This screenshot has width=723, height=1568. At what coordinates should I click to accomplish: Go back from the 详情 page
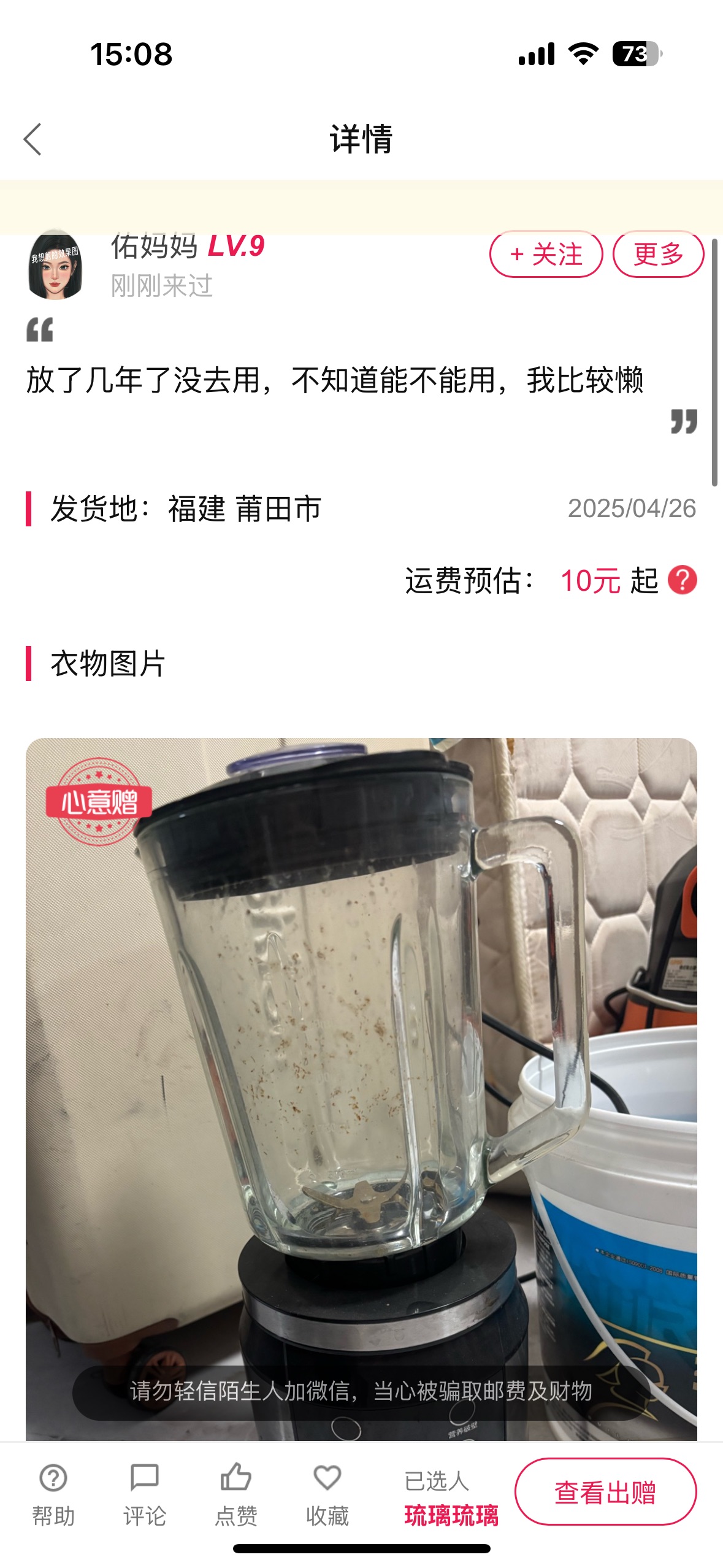[x=33, y=139]
